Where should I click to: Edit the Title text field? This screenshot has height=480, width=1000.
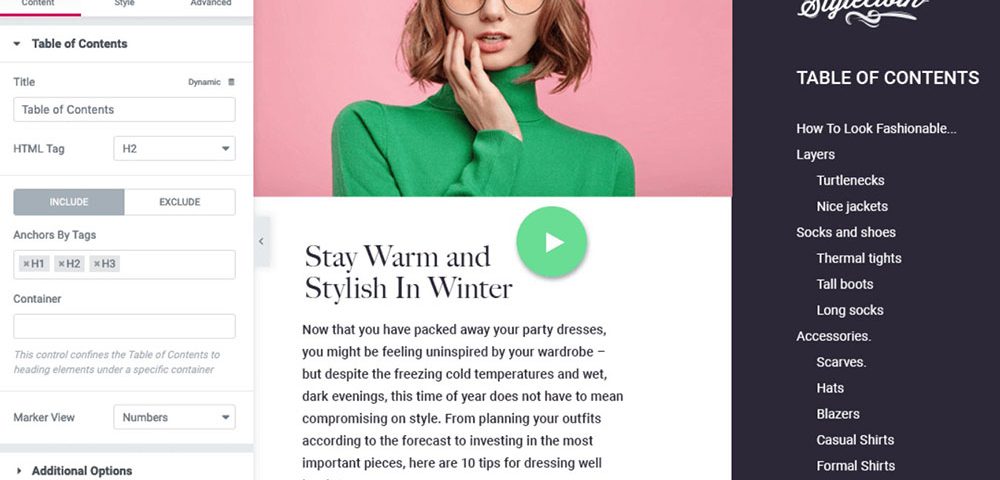(124, 110)
